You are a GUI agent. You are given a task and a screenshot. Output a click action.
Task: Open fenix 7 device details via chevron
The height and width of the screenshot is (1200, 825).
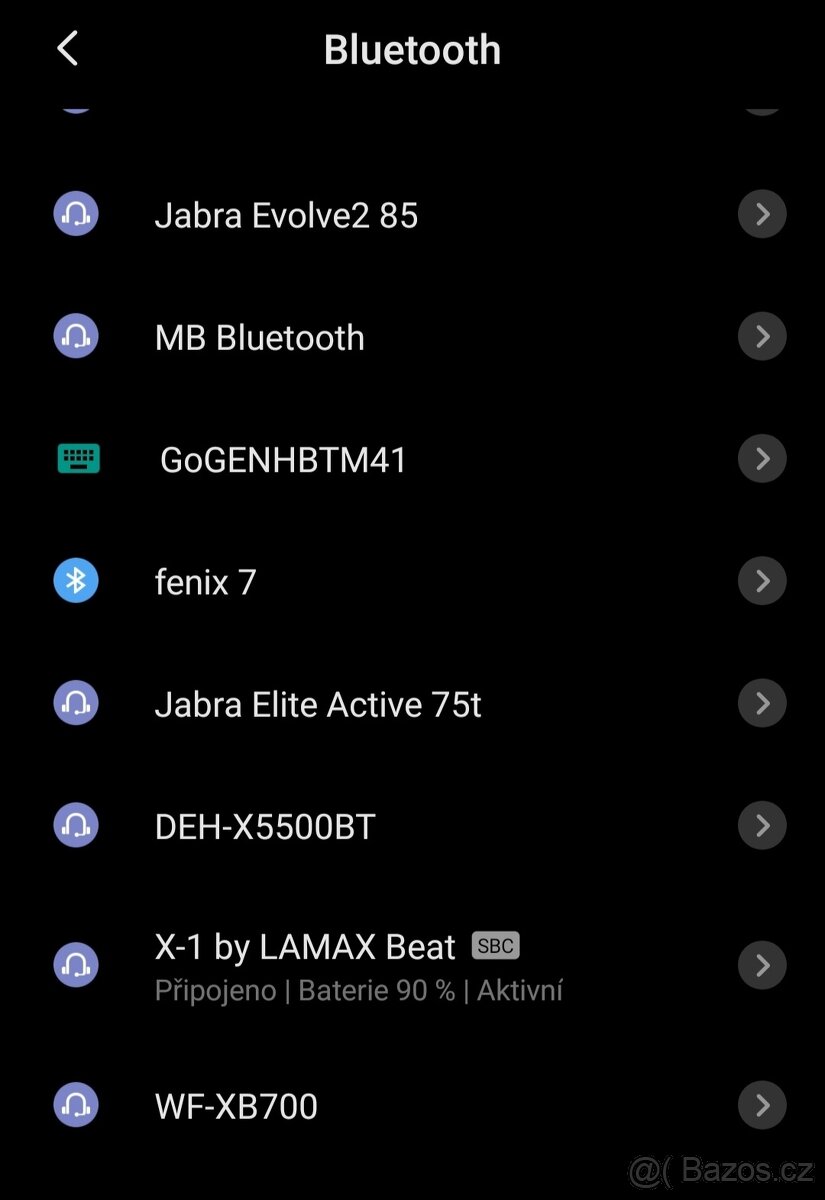pyautogui.click(x=762, y=580)
